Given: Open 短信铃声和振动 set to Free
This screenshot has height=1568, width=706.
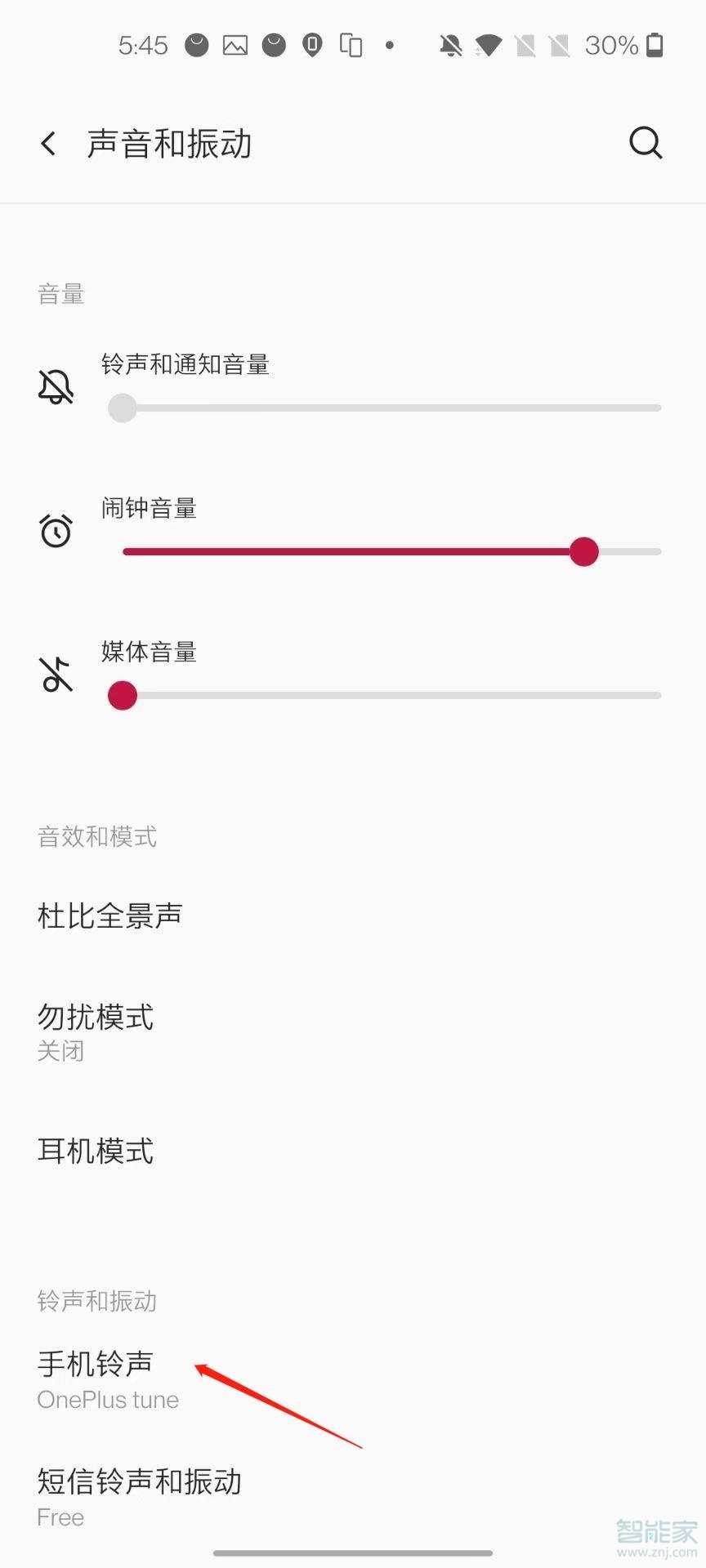Looking at the screenshot, I should [x=139, y=1481].
